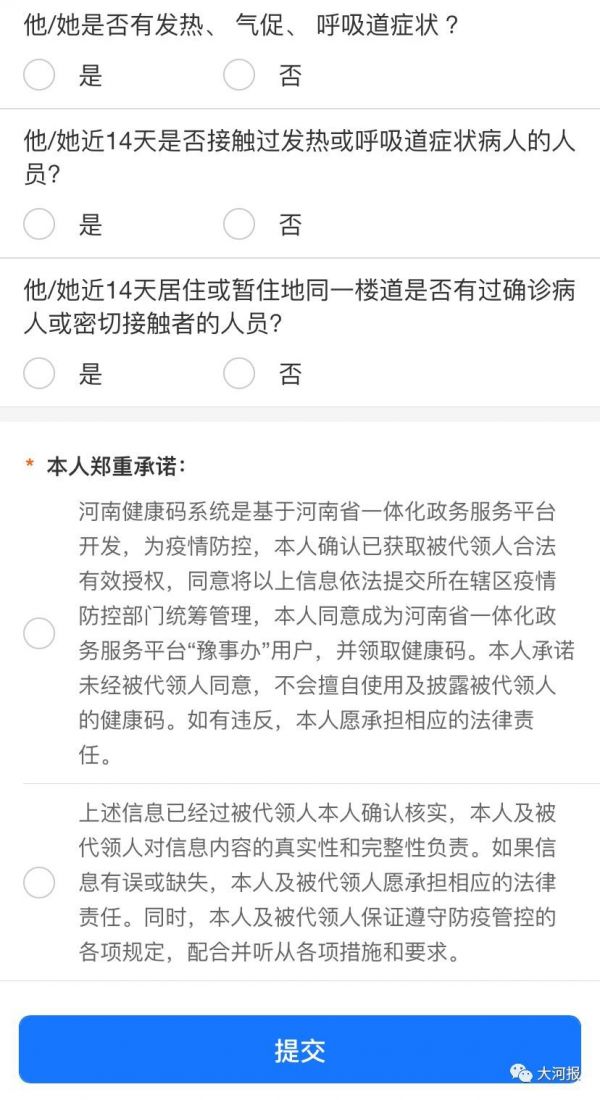Check the 河南健康码系统 authorization pledge
Screen dimensions: 600x1100
pyautogui.click(x=39, y=633)
